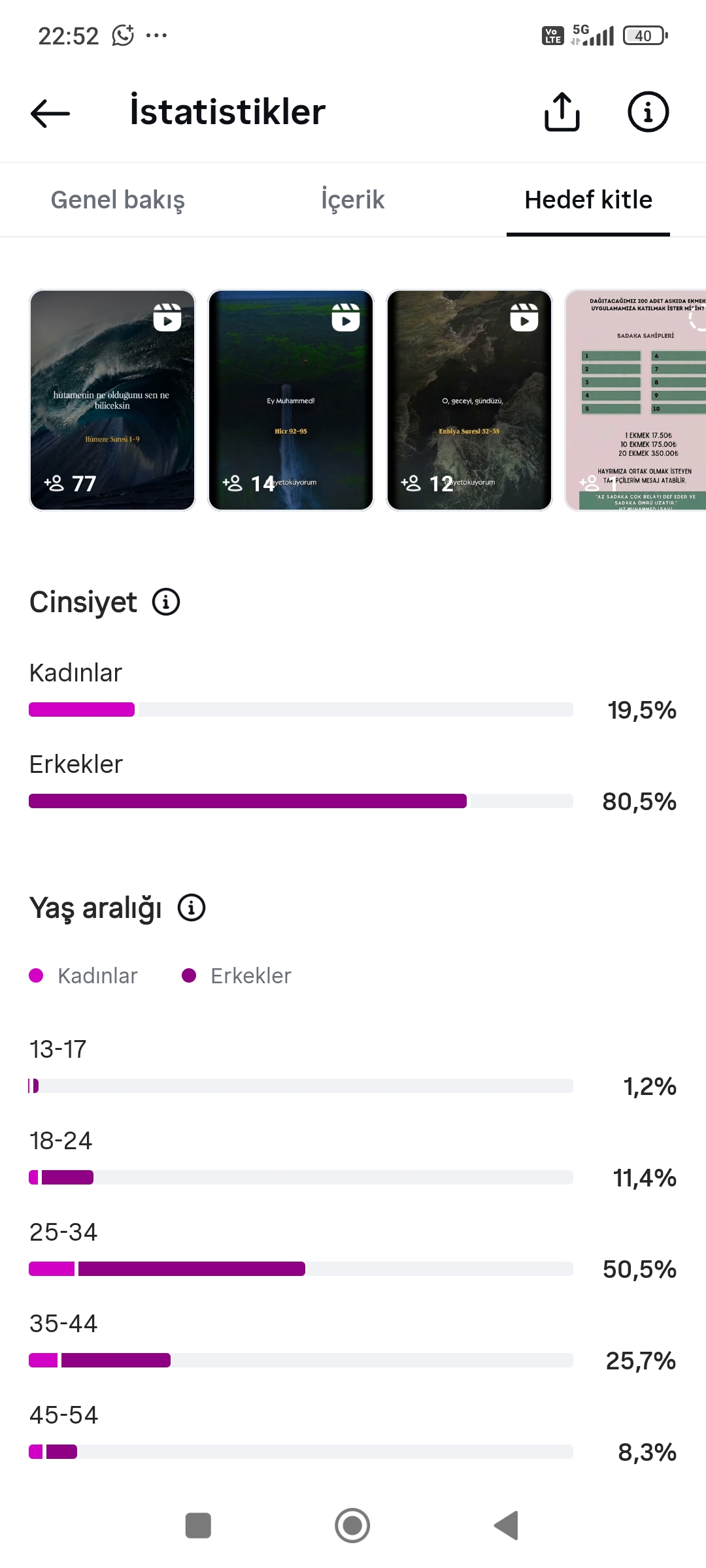
Task: Go back using the arrow icon
Action: pyautogui.click(x=50, y=113)
